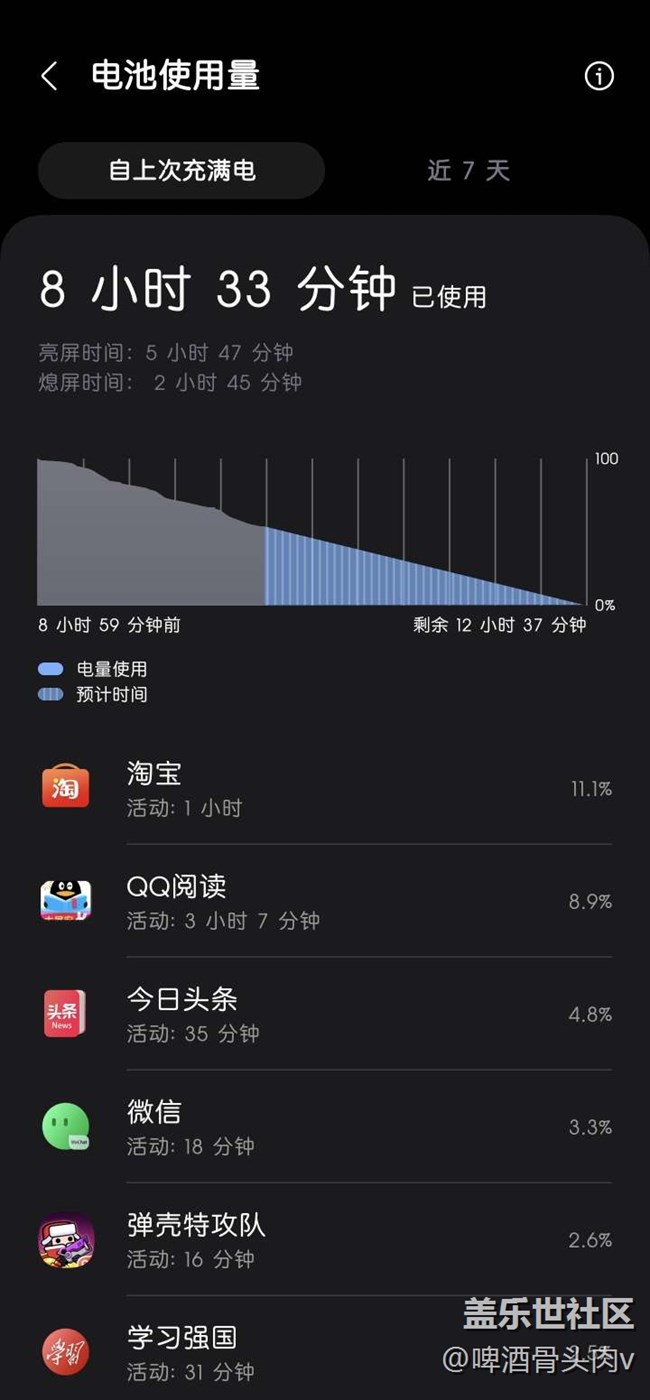
Task: Open the 学习强国 usage entry
Action: 325,1350
